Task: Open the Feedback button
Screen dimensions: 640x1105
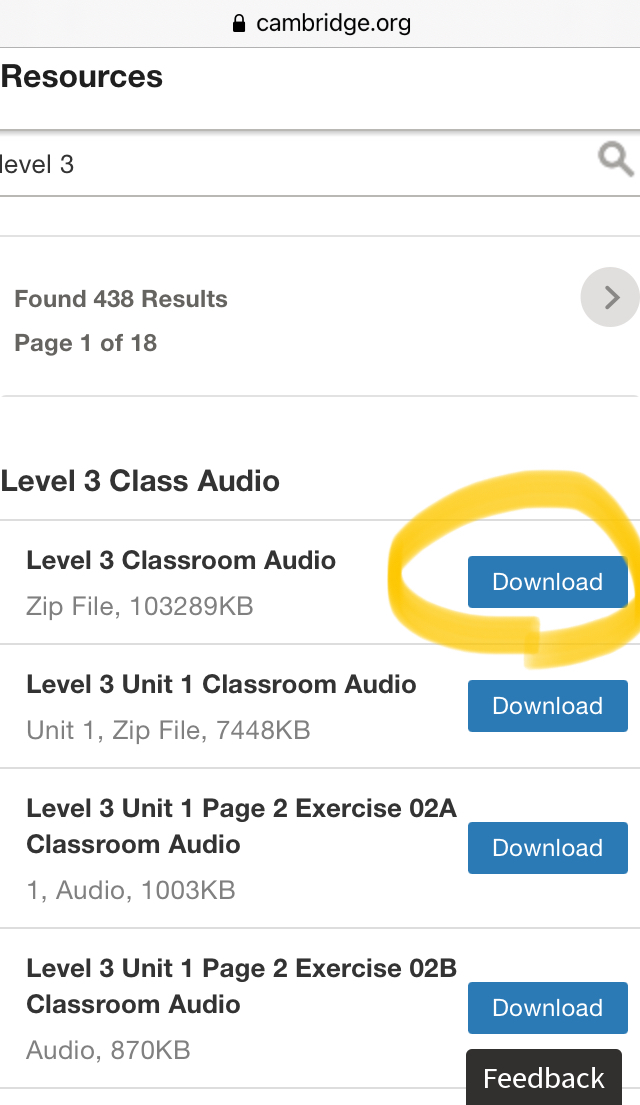Action: (x=543, y=1077)
